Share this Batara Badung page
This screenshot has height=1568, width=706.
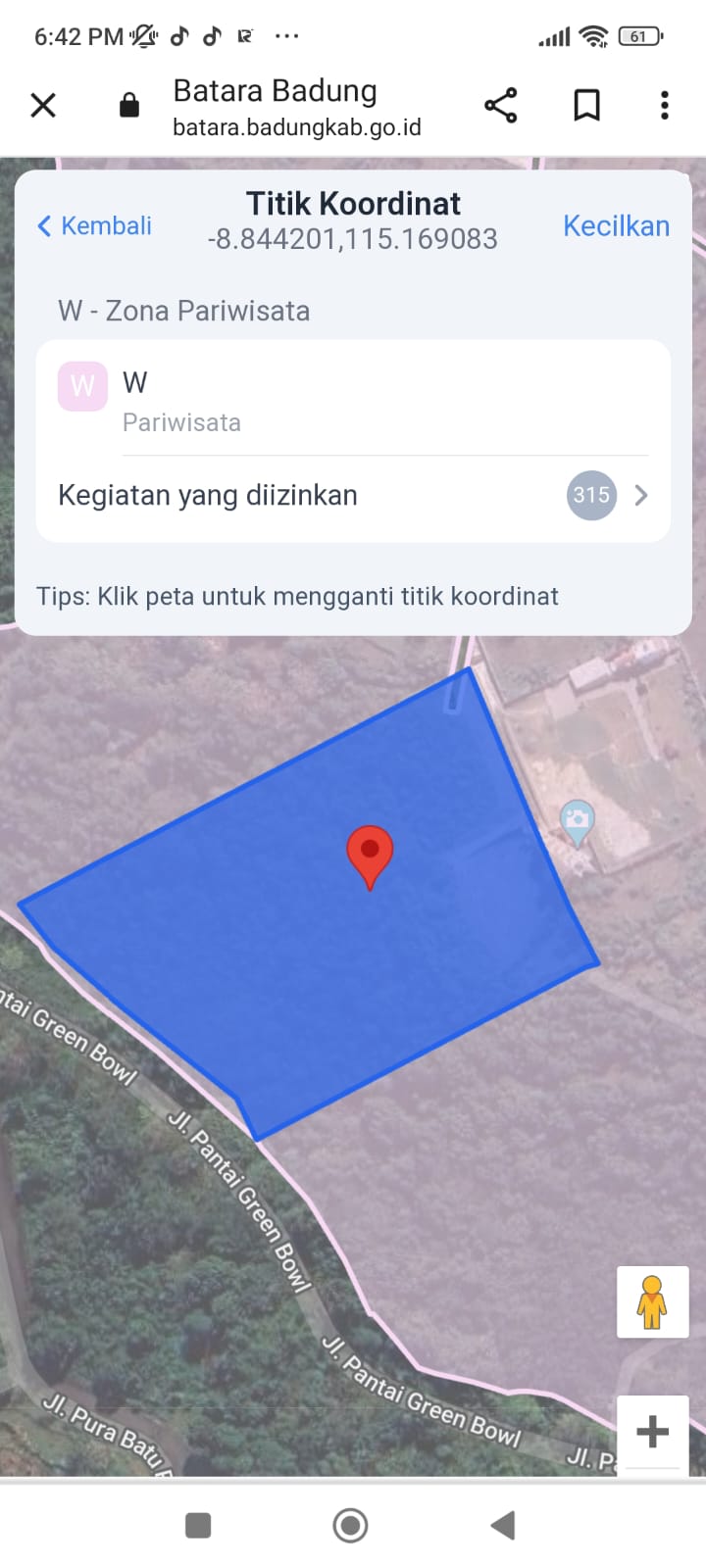pyautogui.click(x=500, y=105)
